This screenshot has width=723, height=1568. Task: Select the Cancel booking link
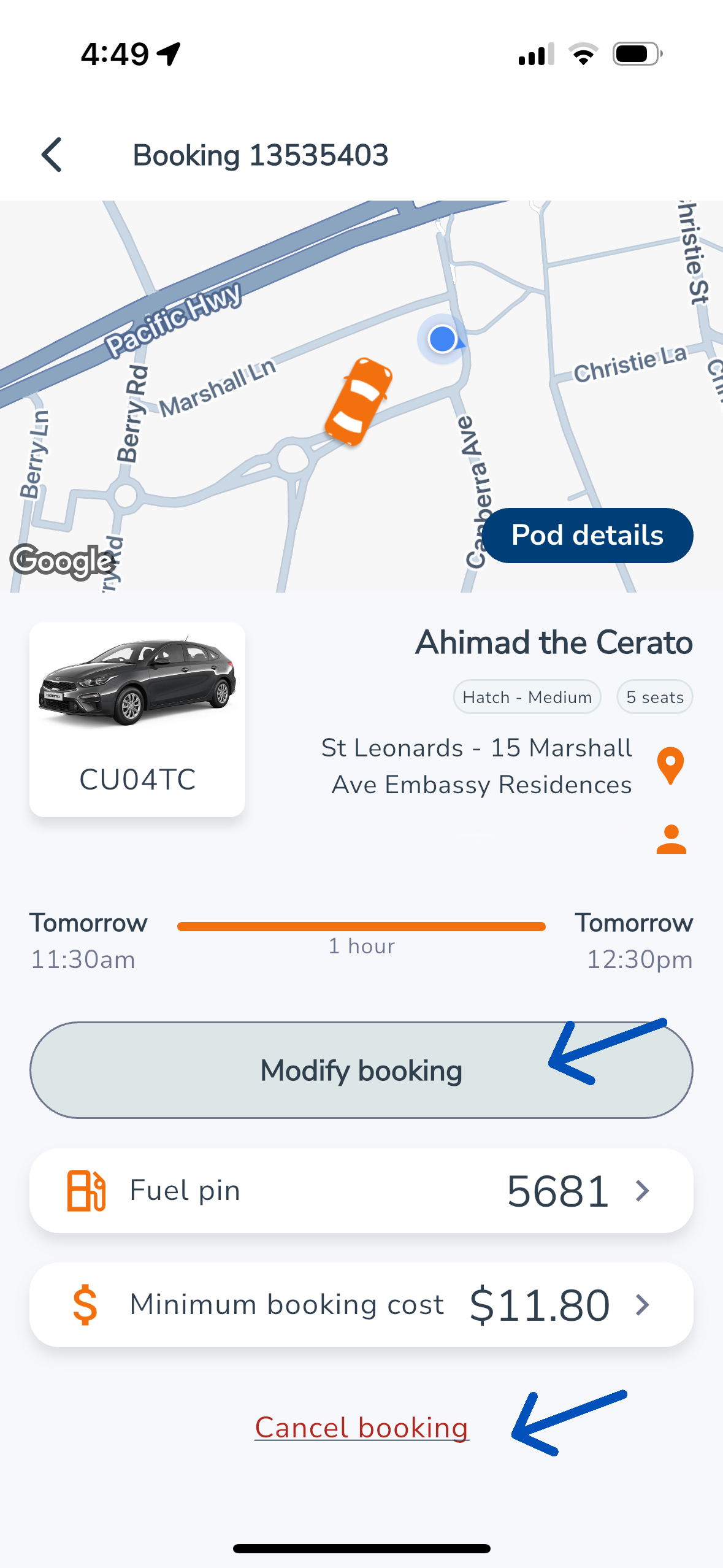point(362,1426)
